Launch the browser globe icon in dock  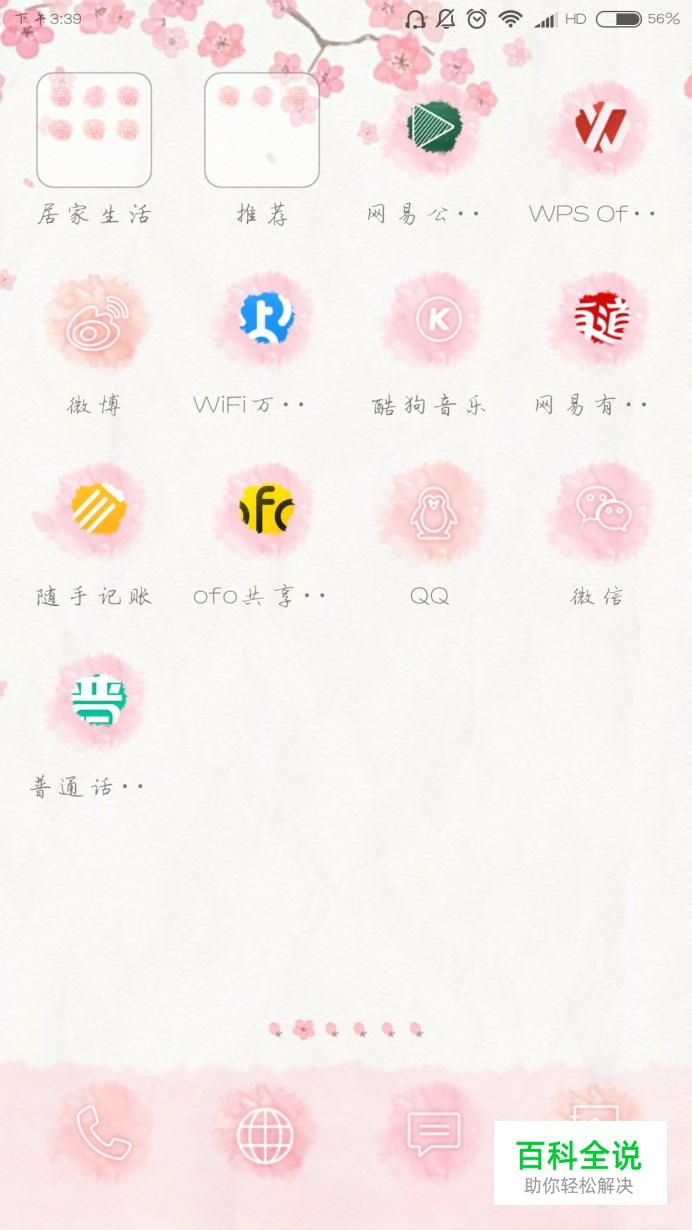[x=266, y=1135]
